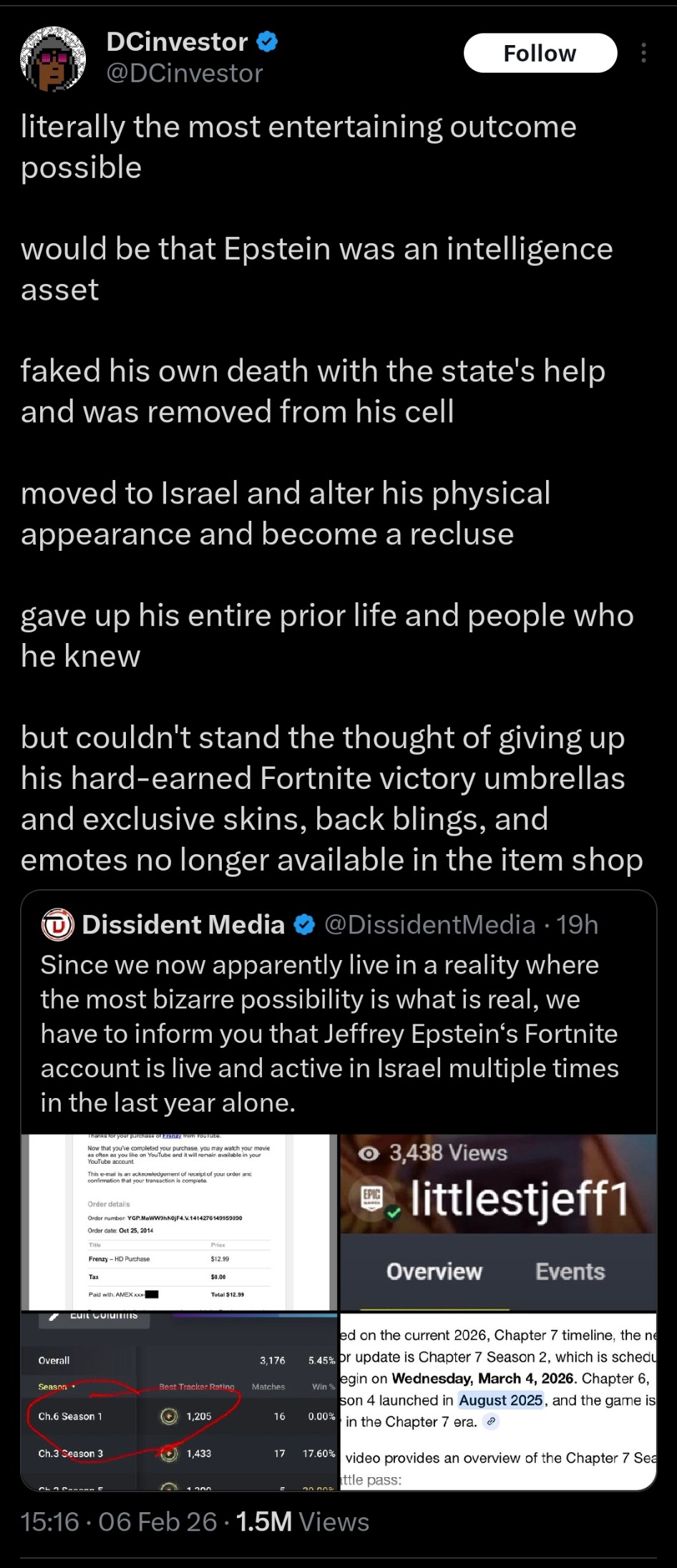Open the 1.5M Views count
This screenshot has height=1568, width=677.
click(302, 1522)
